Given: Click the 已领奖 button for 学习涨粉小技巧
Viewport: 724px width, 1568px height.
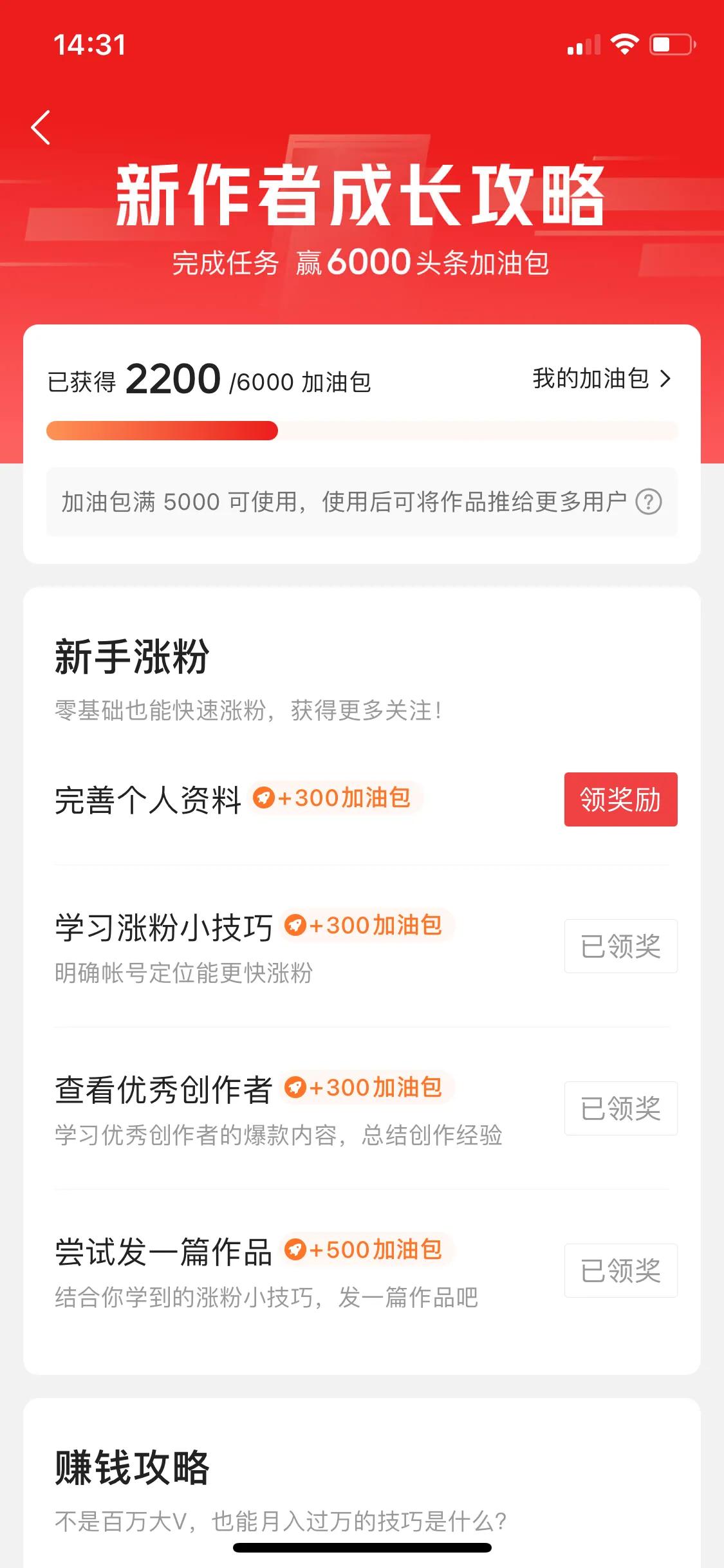Looking at the screenshot, I should click(620, 946).
